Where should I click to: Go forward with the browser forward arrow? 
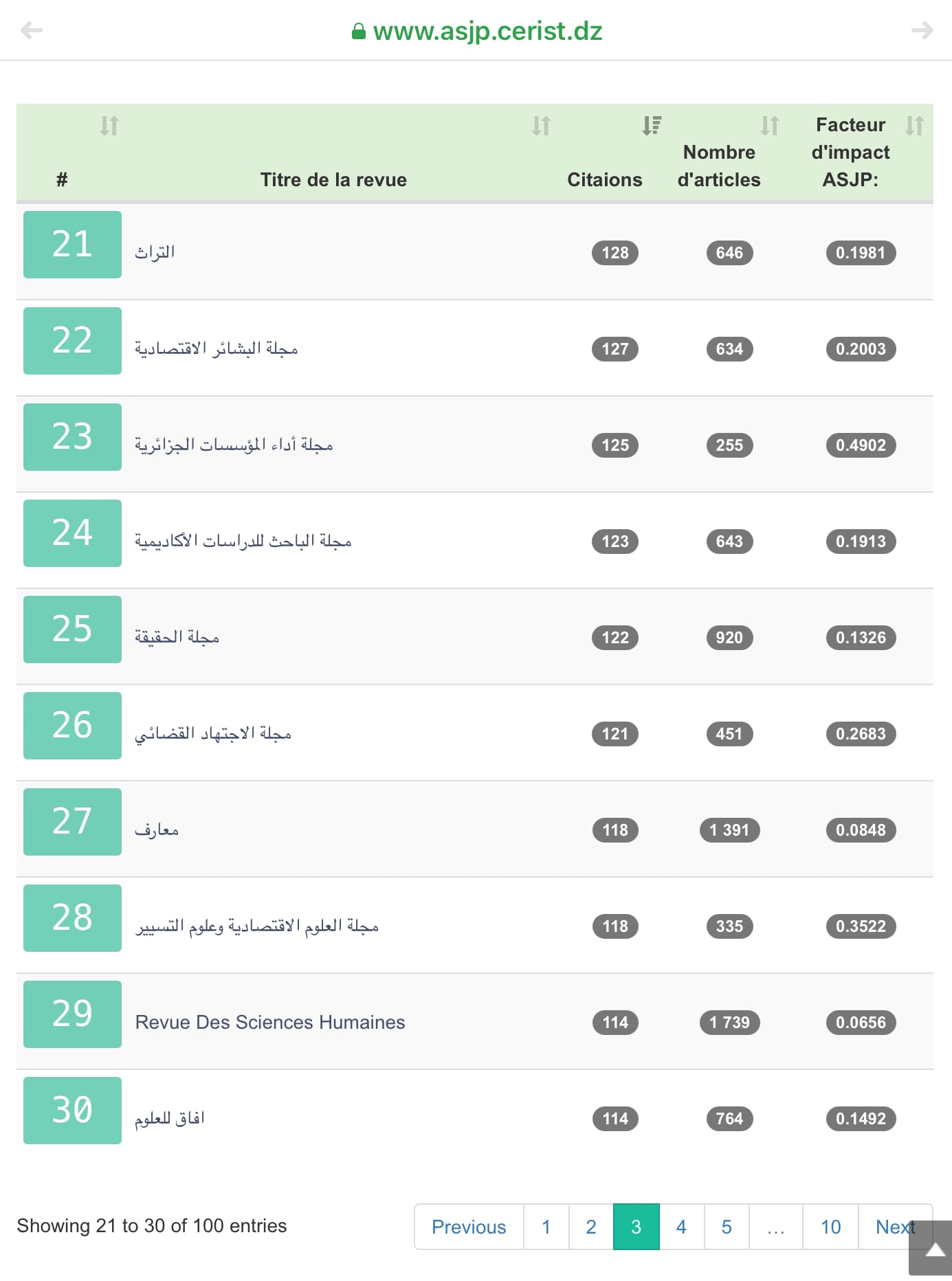tap(921, 30)
